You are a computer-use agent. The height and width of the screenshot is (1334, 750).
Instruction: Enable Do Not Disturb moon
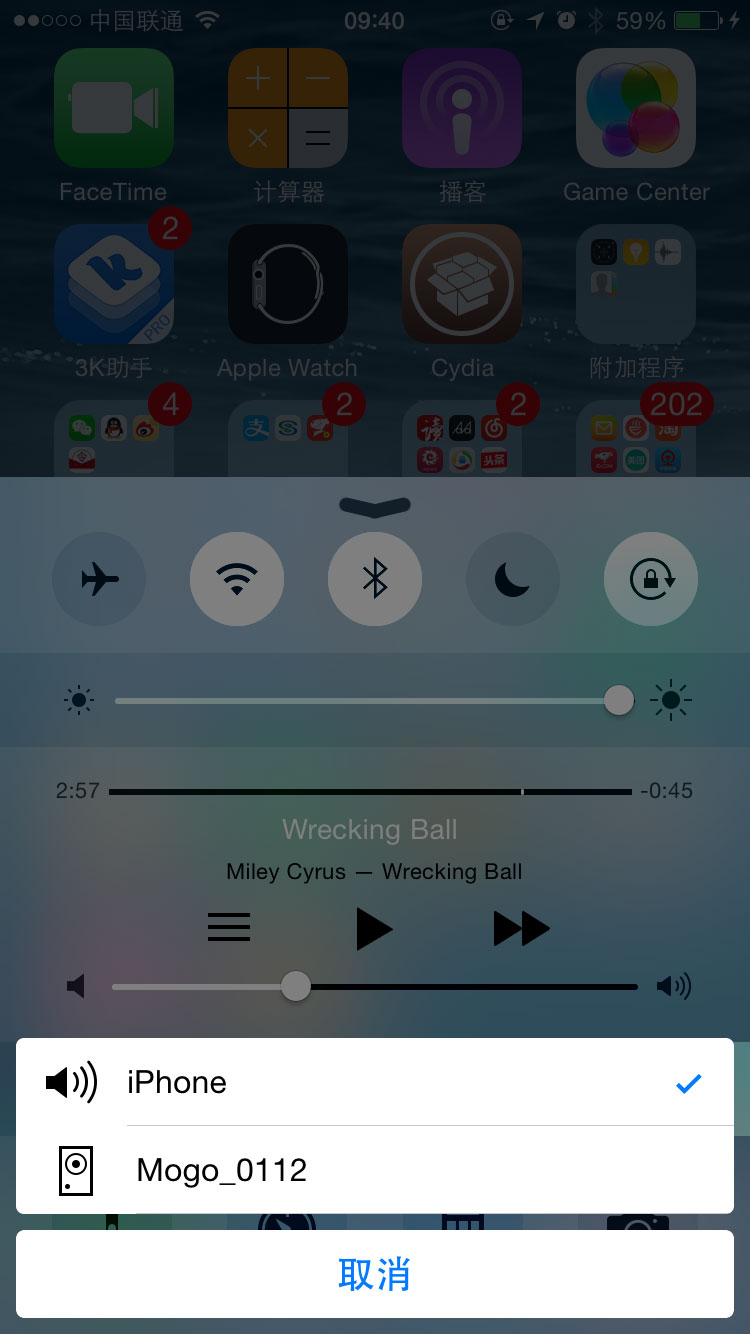click(513, 579)
